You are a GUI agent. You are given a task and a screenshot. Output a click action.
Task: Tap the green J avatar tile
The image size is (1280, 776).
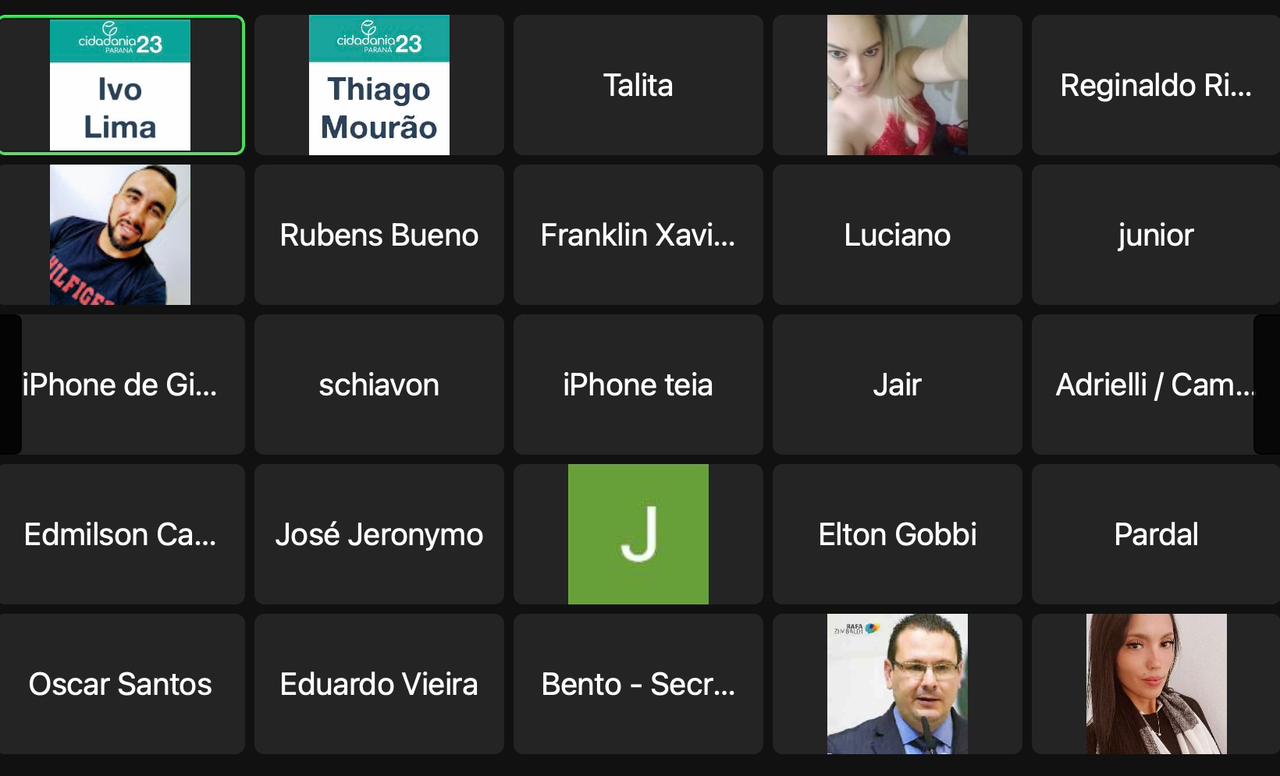click(638, 534)
